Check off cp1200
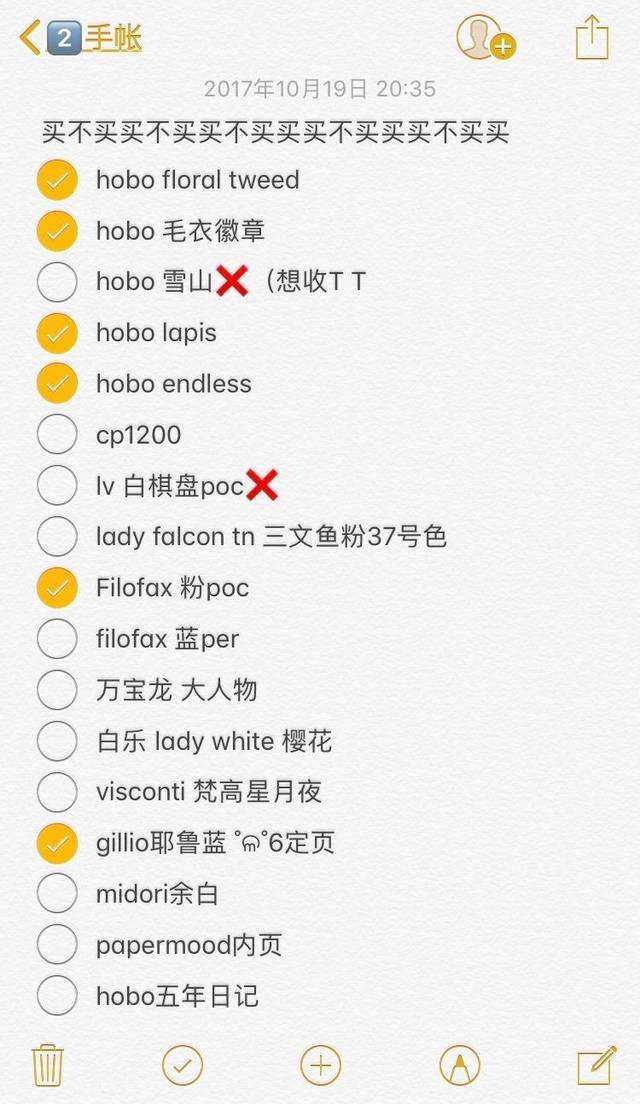This screenshot has width=640, height=1104. [57, 435]
